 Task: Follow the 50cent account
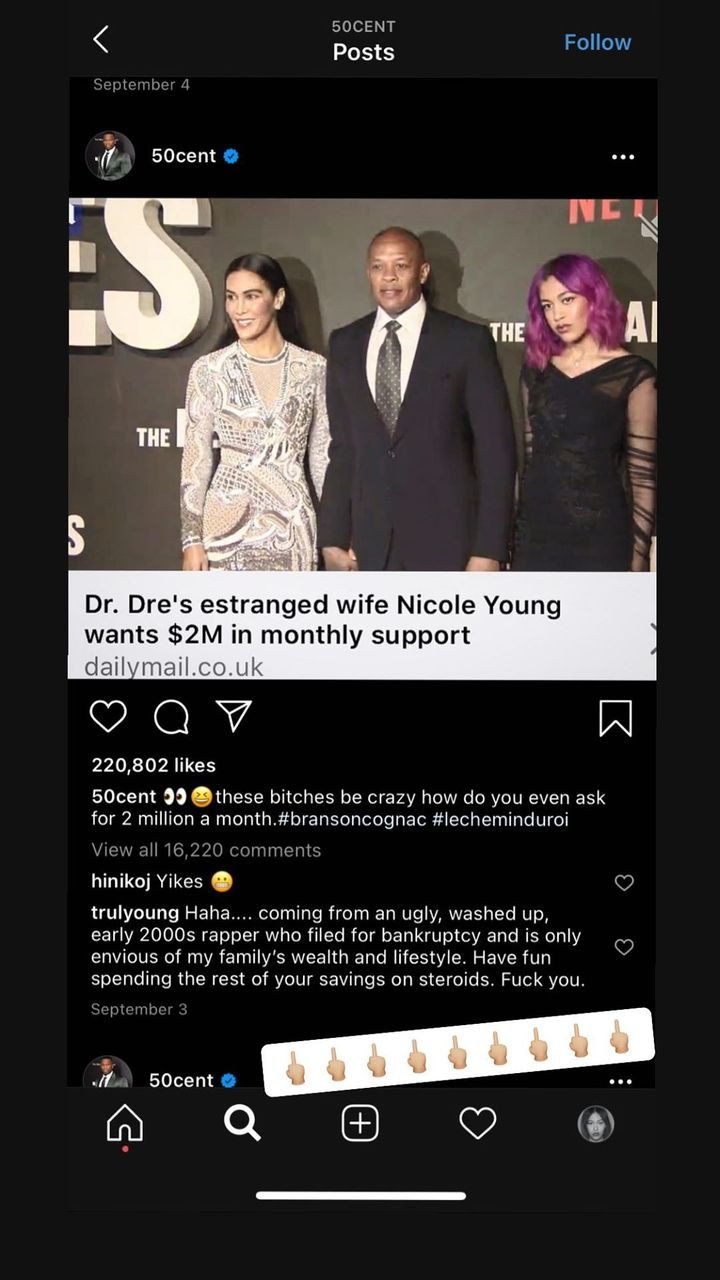pyautogui.click(x=597, y=42)
